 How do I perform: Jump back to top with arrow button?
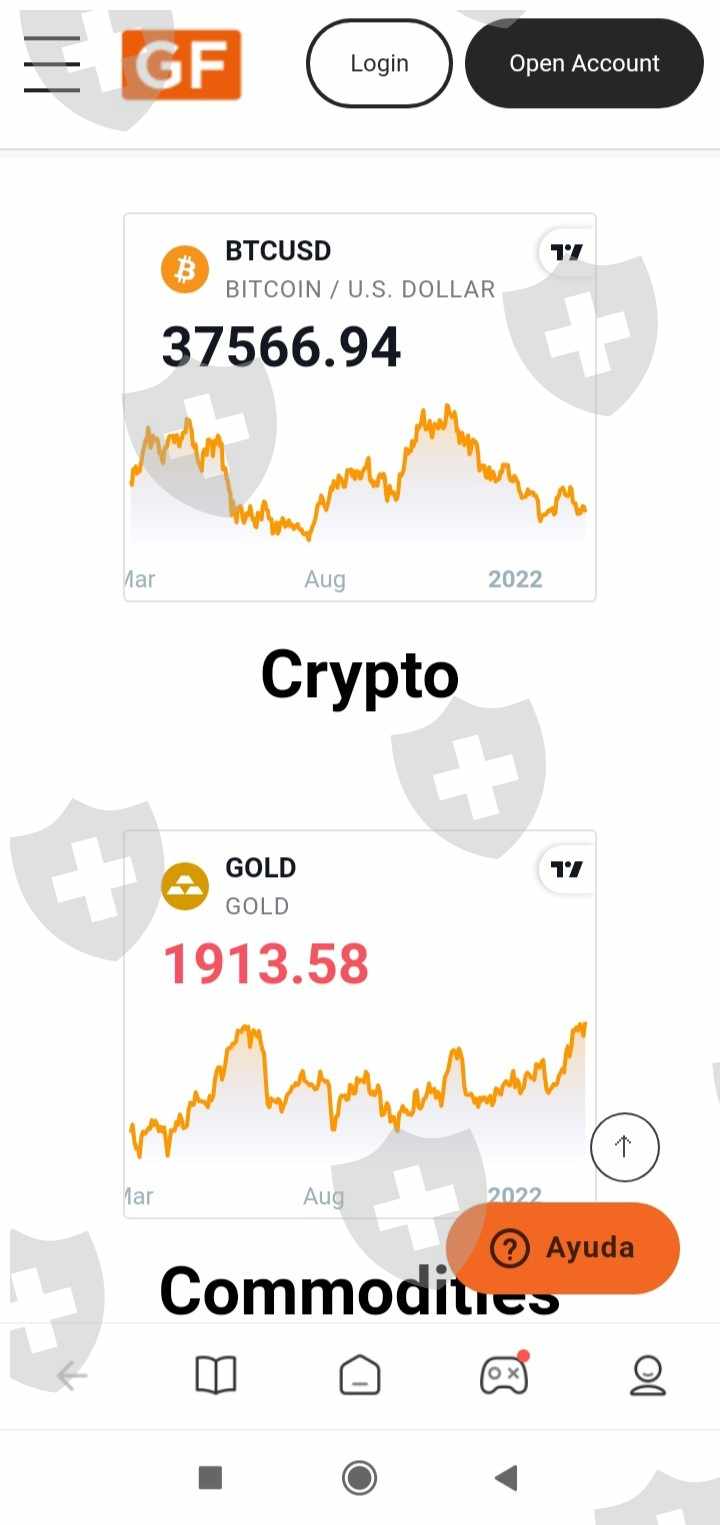coord(624,1147)
